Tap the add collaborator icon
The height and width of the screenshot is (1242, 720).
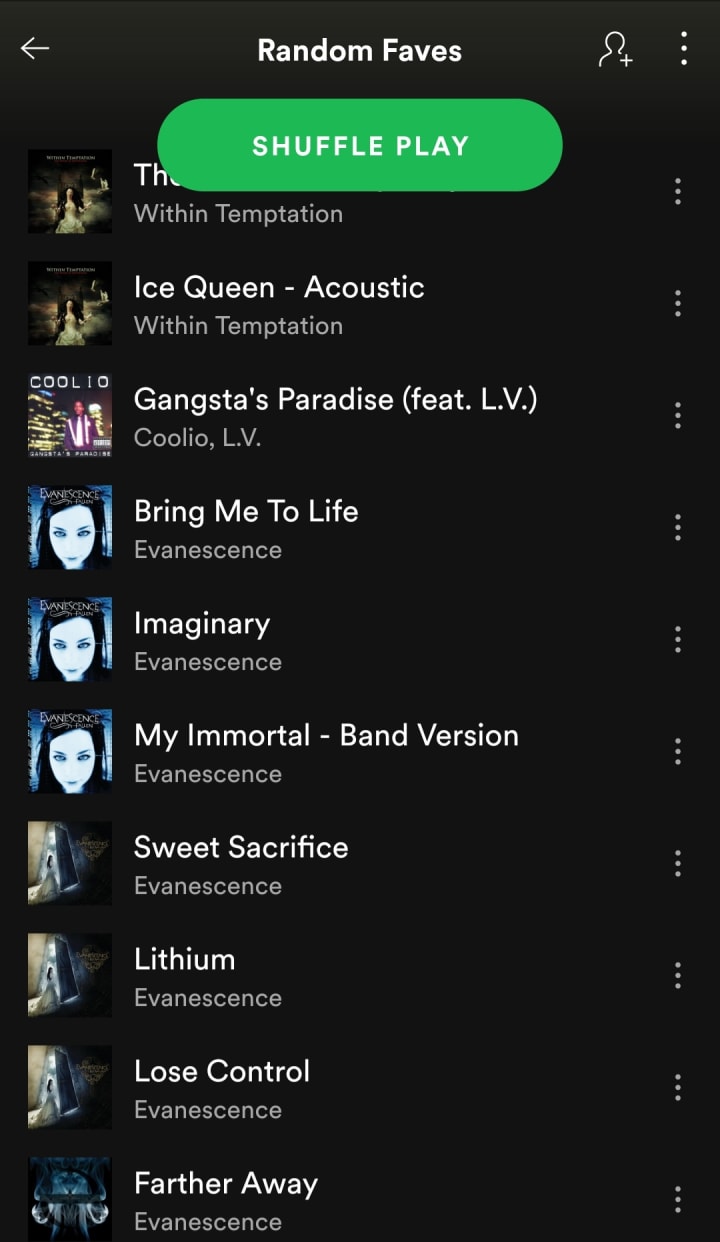pos(615,49)
